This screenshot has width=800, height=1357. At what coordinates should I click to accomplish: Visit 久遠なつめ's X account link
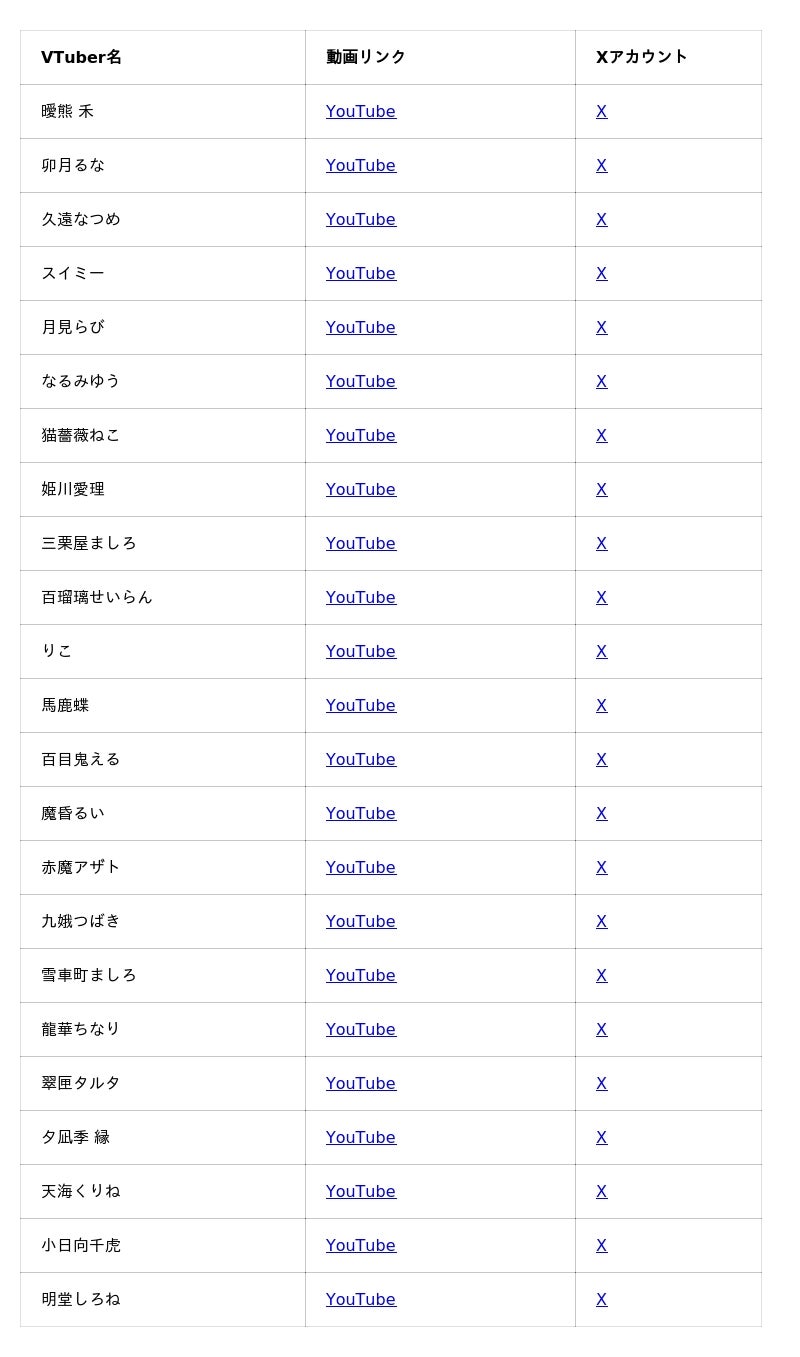point(601,219)
